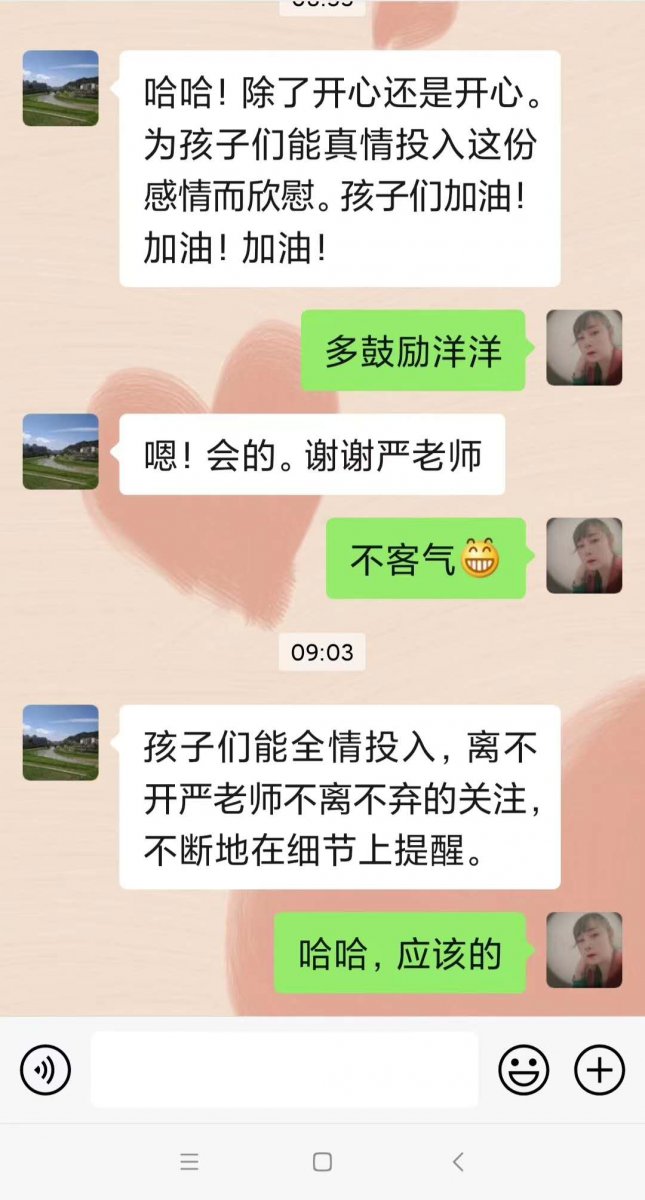645x1200 pixels.
Task: Go to the system home screen
Action: point(322,1162)
